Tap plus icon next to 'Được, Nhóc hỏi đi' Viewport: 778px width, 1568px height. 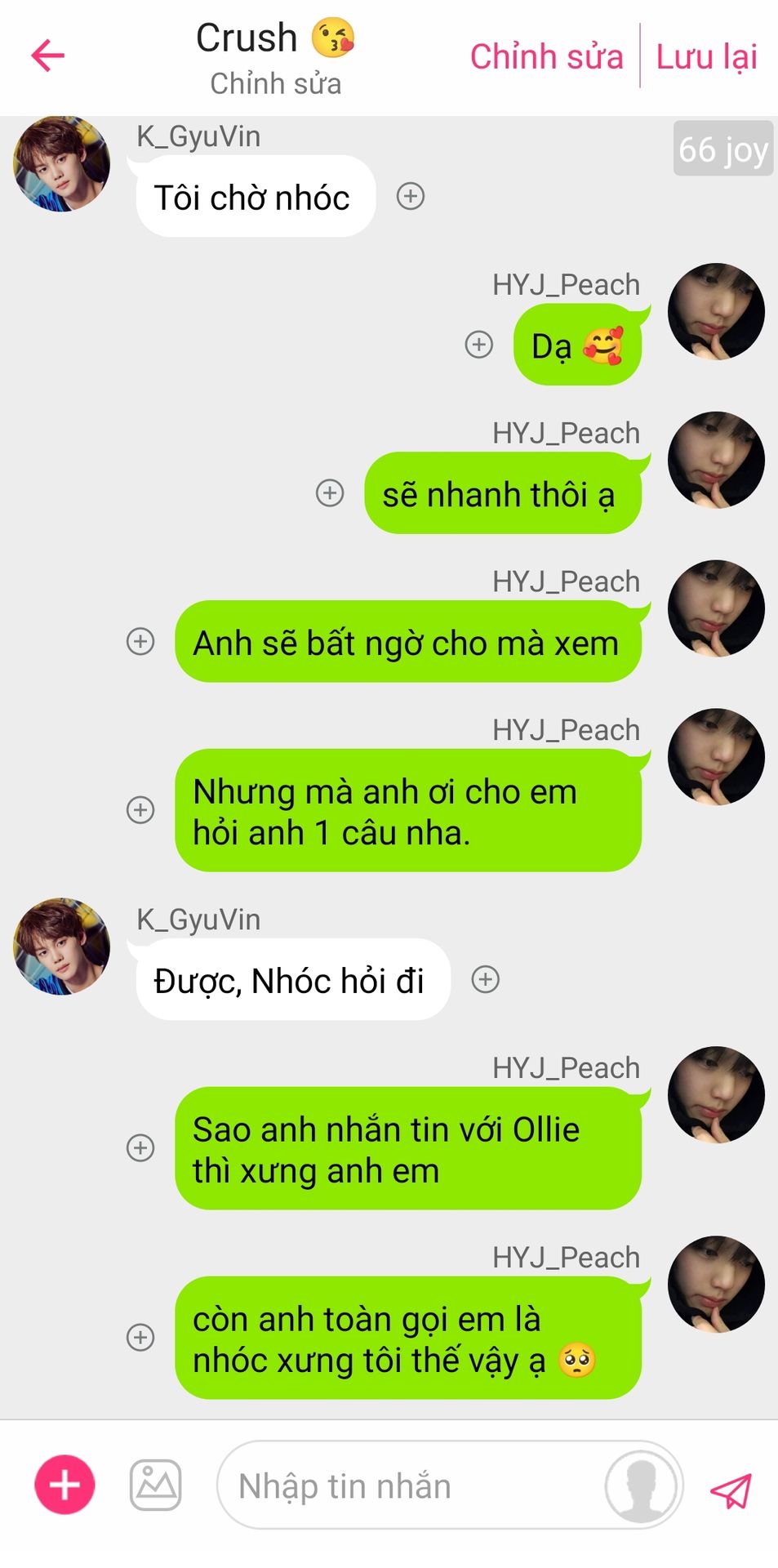pos(486,979)
